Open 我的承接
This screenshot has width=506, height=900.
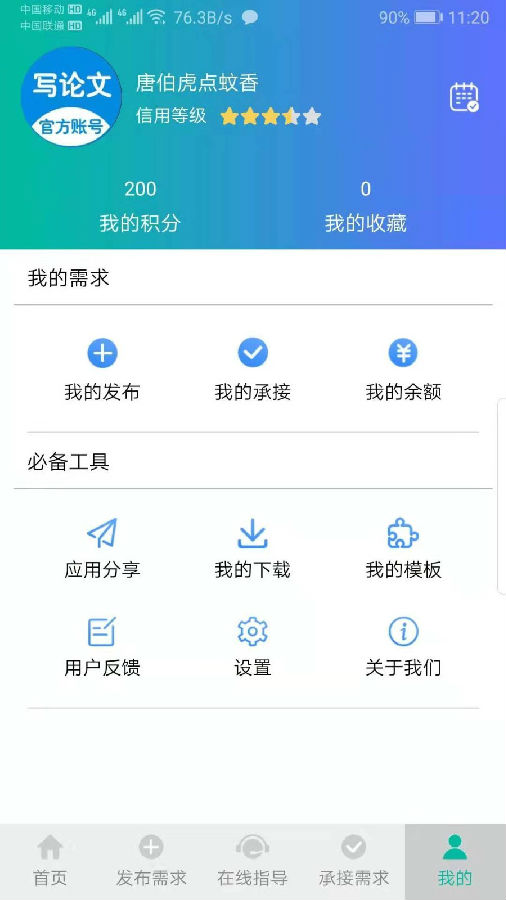coord(252,370)
